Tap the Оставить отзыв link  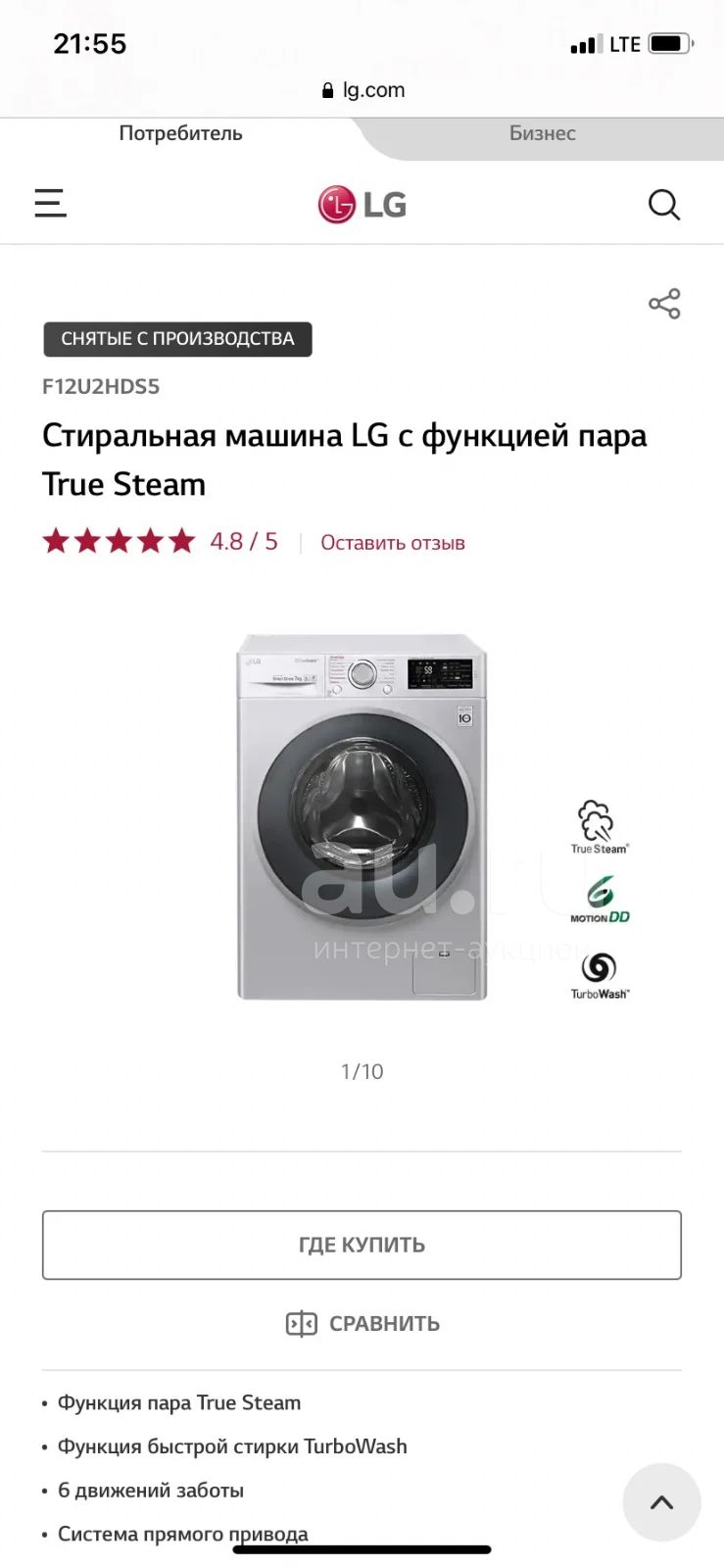tap(393, 543)
